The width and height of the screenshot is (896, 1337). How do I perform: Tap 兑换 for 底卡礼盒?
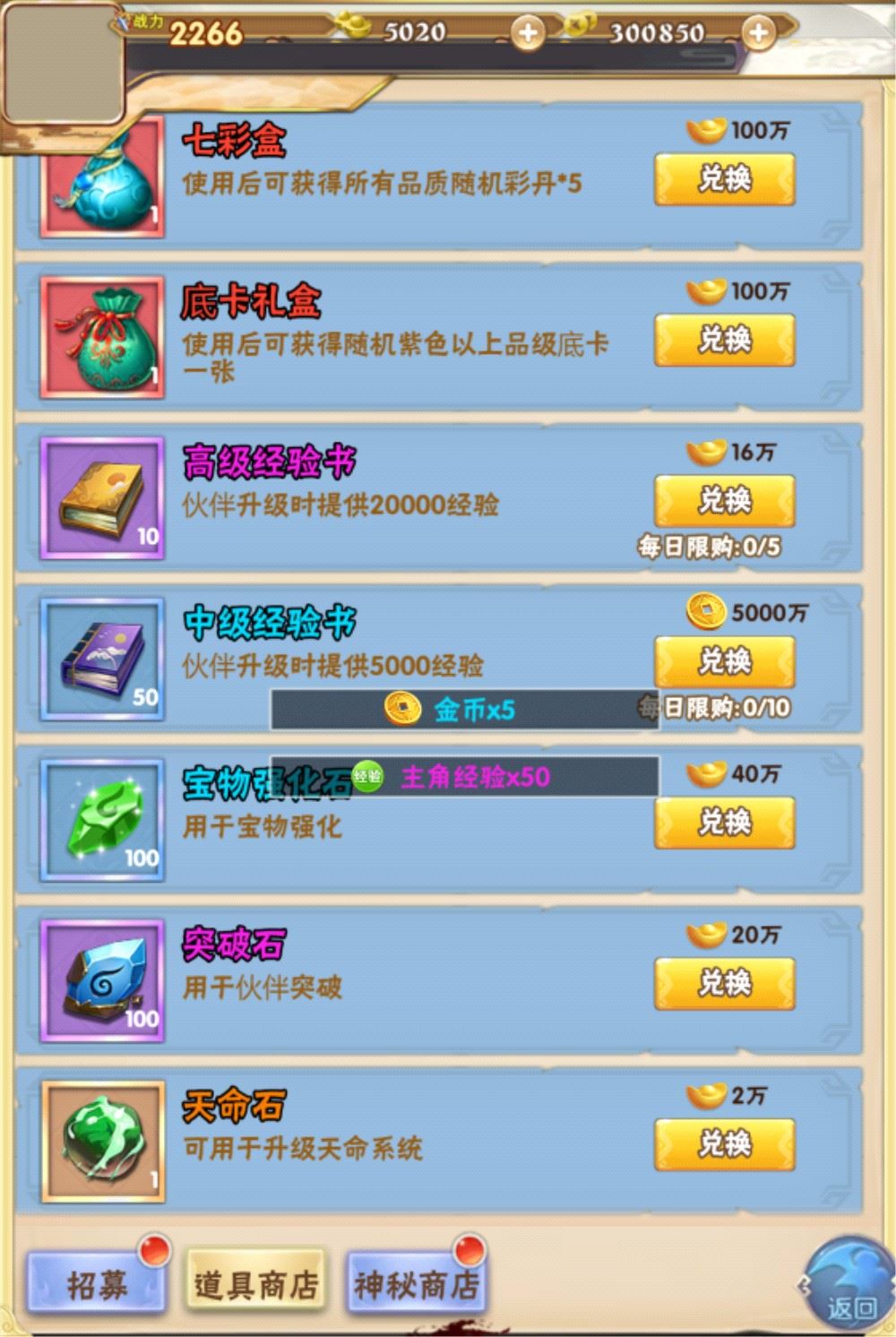[724, 340]
